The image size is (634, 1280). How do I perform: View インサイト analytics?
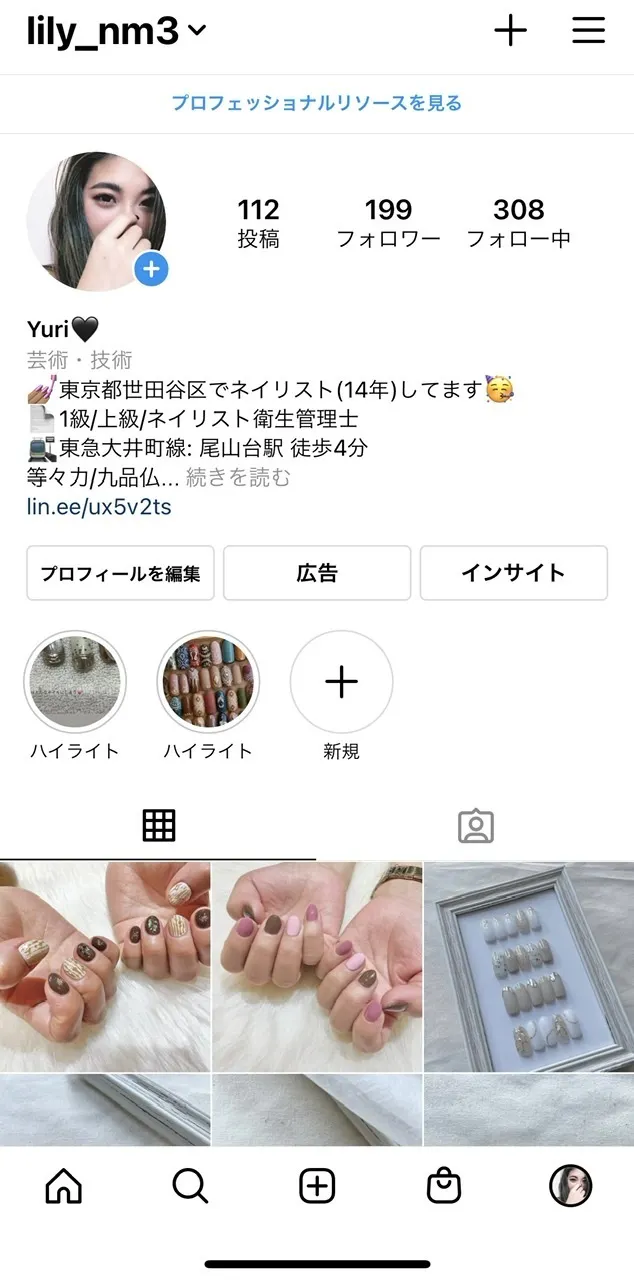point(513,573)
